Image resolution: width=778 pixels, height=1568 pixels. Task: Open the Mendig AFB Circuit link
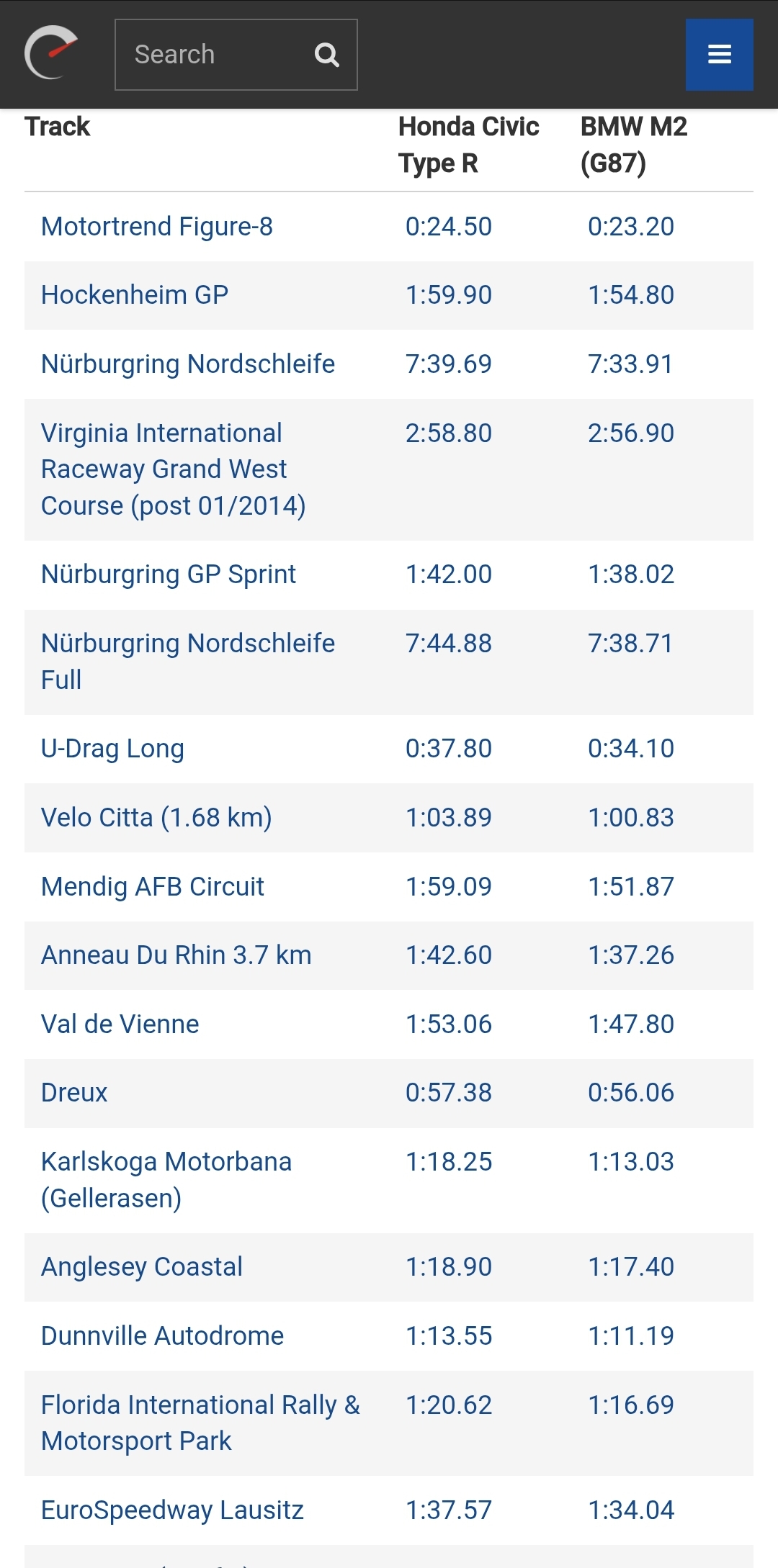[153, 887]
